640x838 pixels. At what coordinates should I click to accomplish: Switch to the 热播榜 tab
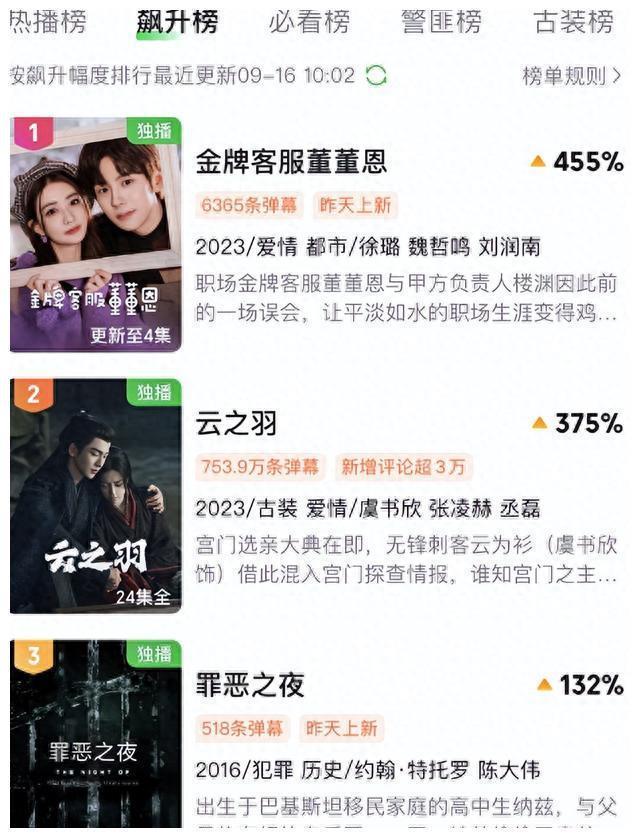tap(47, 21)
